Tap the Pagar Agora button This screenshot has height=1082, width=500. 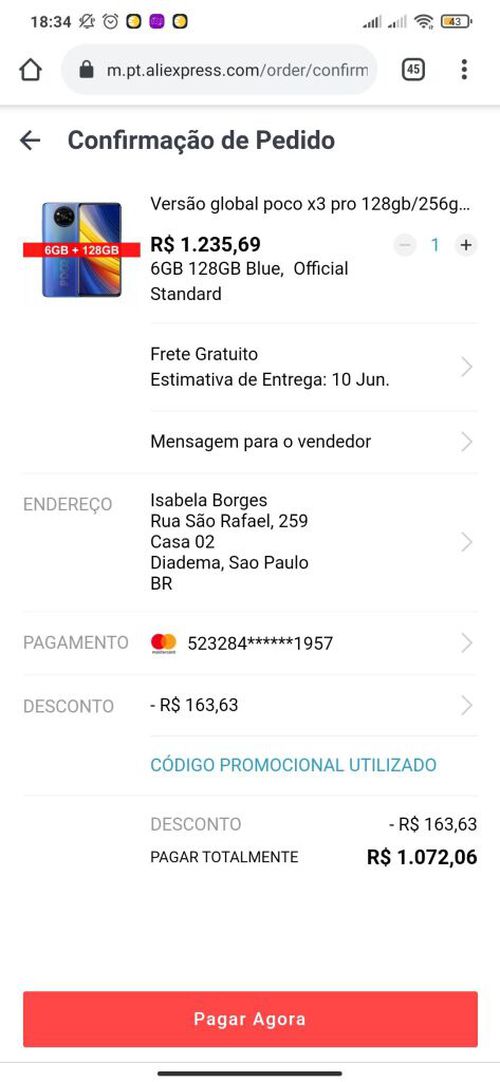(x=250, y=1019)
